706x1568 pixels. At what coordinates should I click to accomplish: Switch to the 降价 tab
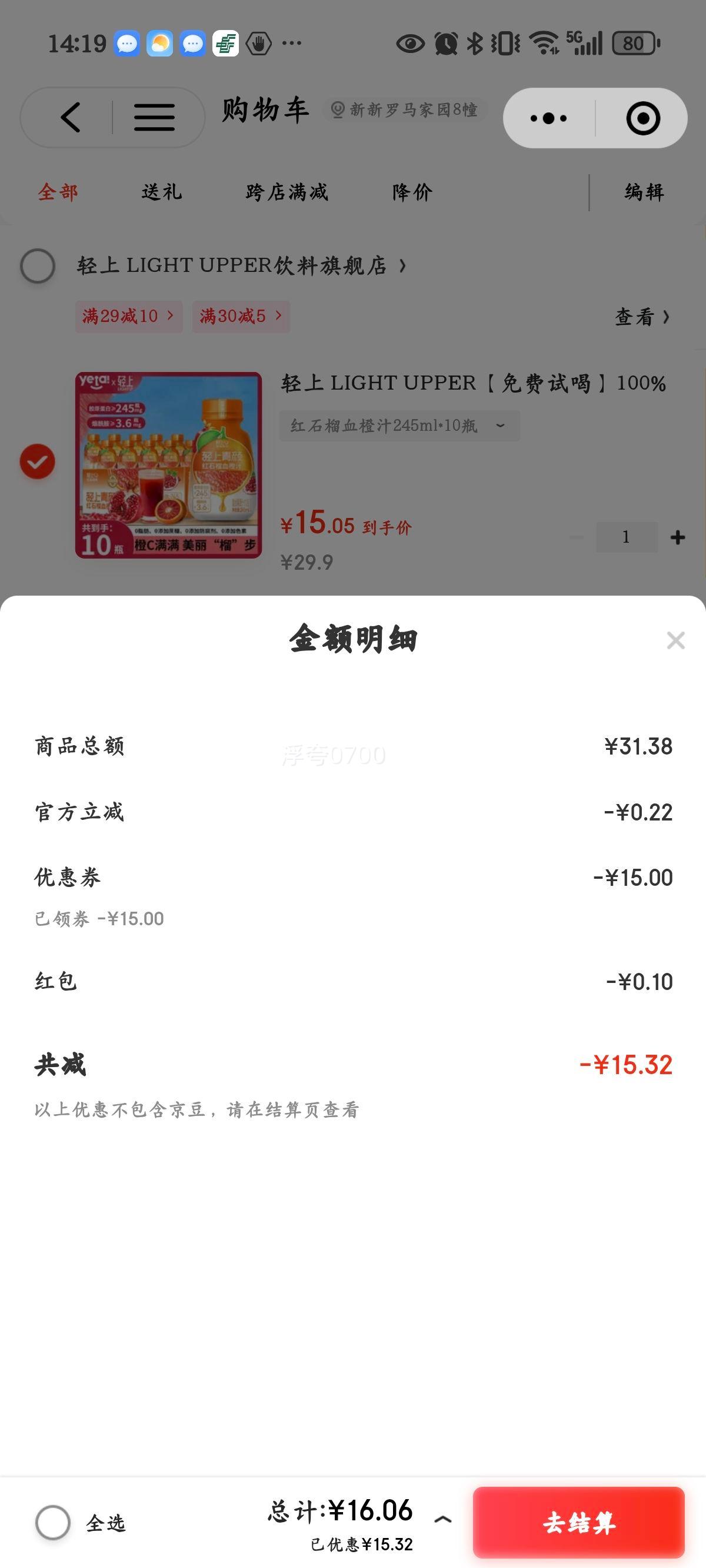(412, 192)
